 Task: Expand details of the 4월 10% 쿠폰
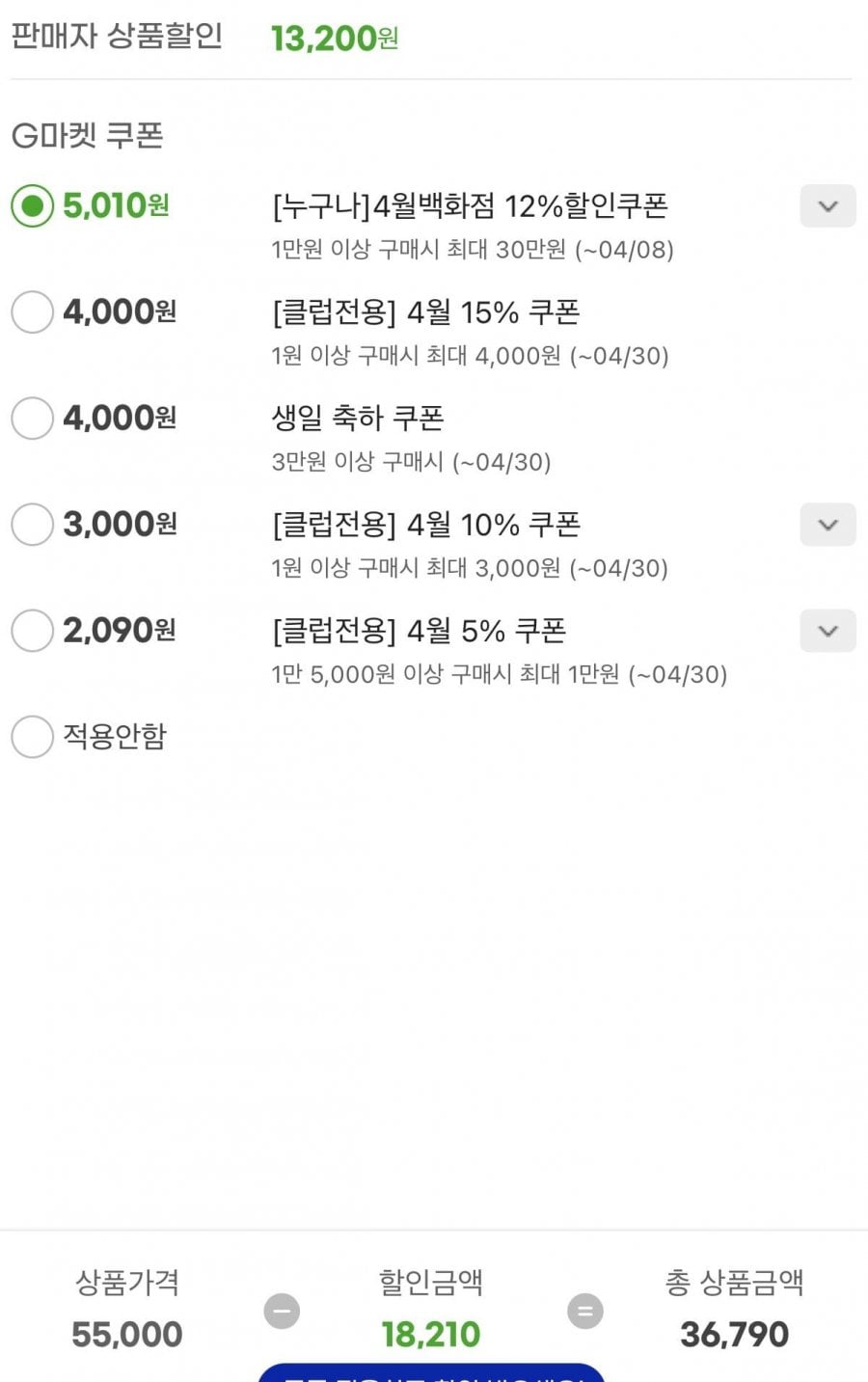827,525
